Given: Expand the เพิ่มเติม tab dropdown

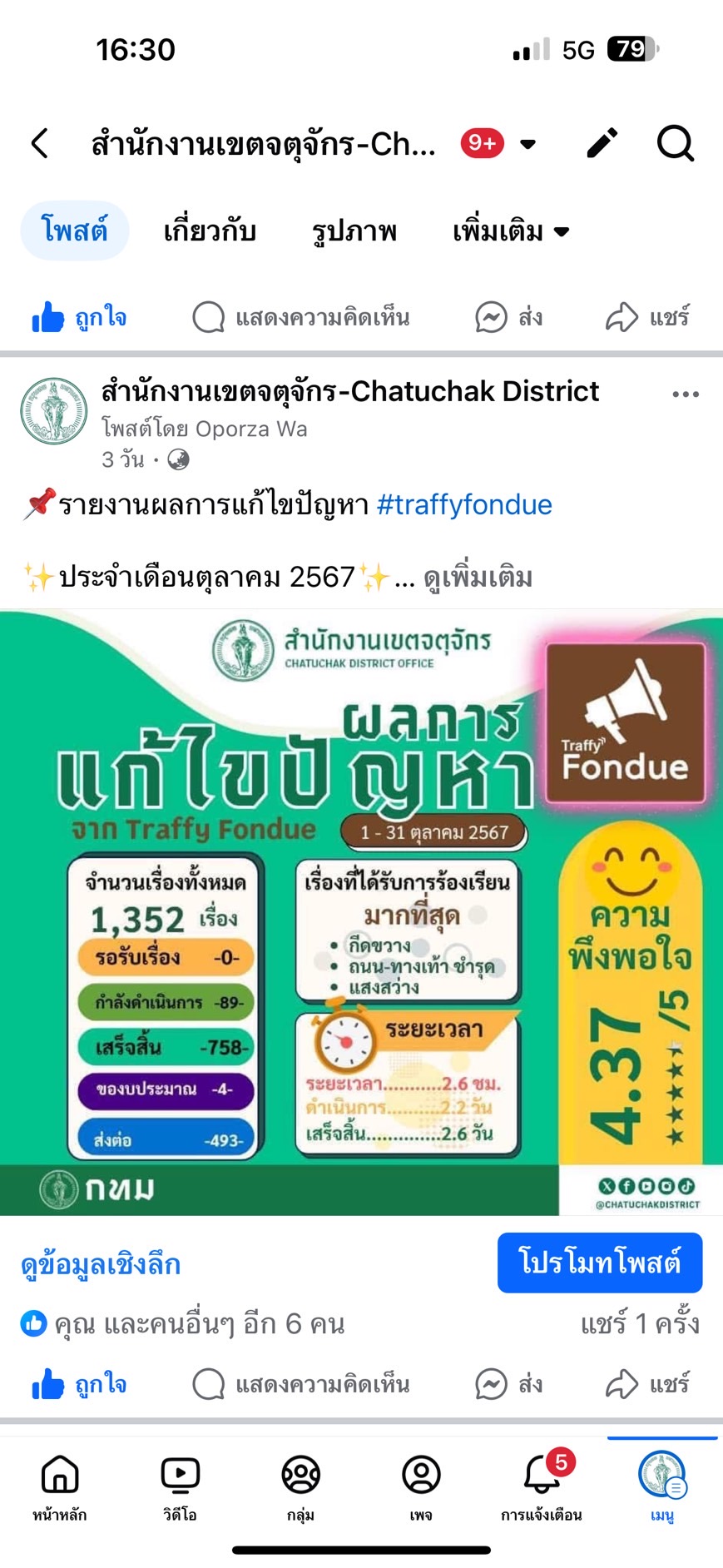Looking at the screenshot, I should pyautogui.click(x=510, y=231).
